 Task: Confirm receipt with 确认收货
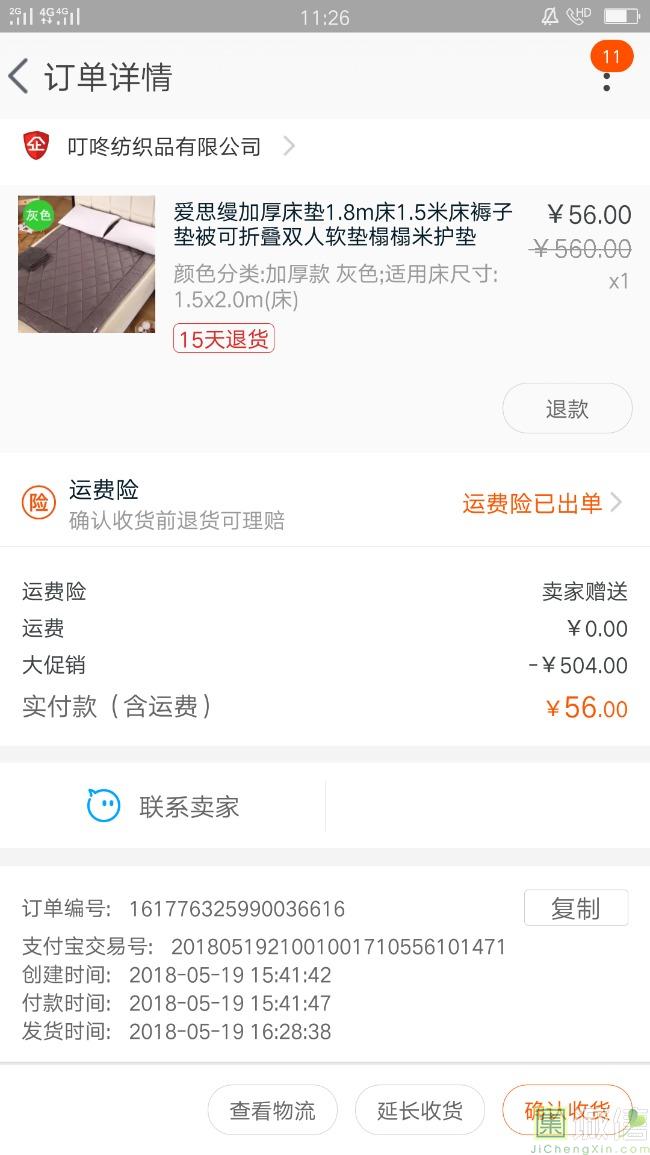coord(567,1110)
